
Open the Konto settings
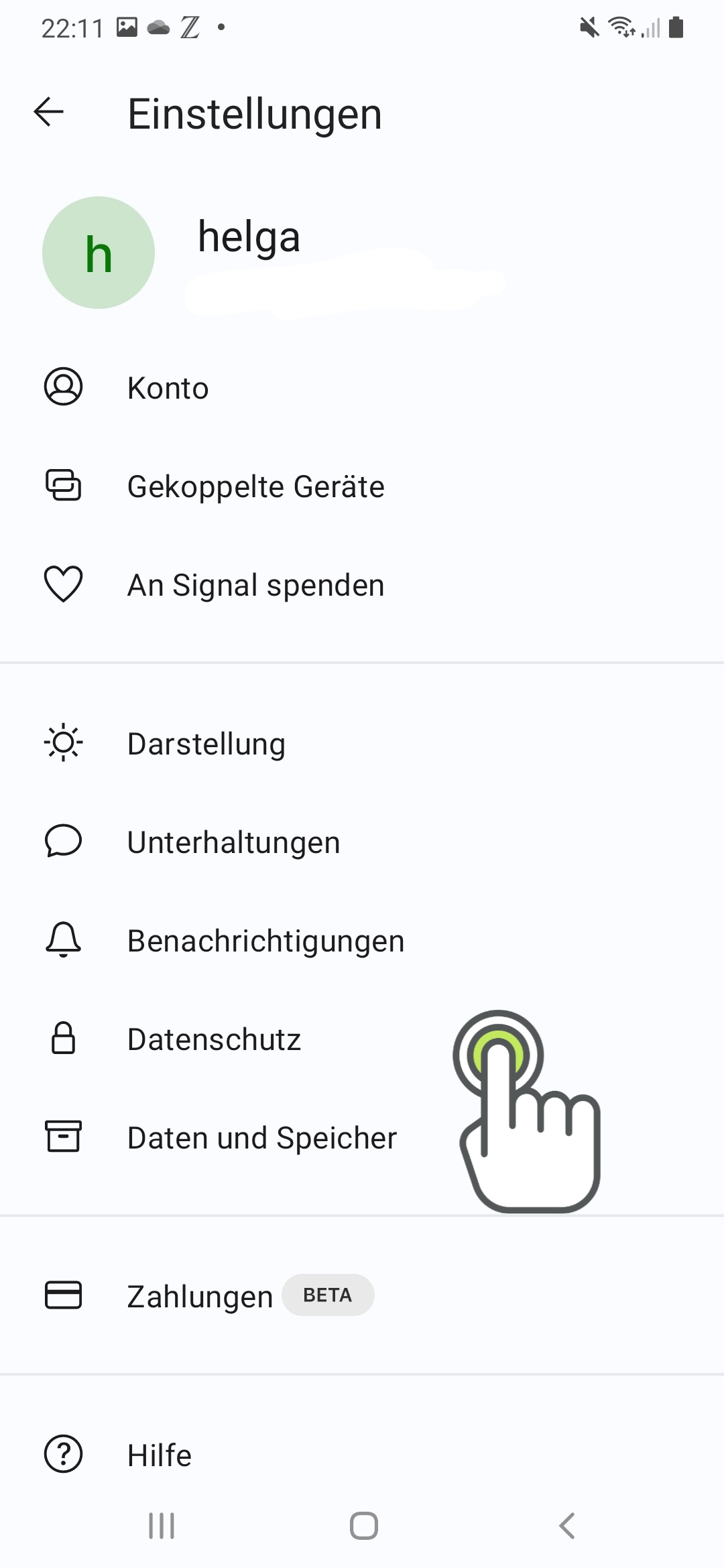(x=168, y=388)
